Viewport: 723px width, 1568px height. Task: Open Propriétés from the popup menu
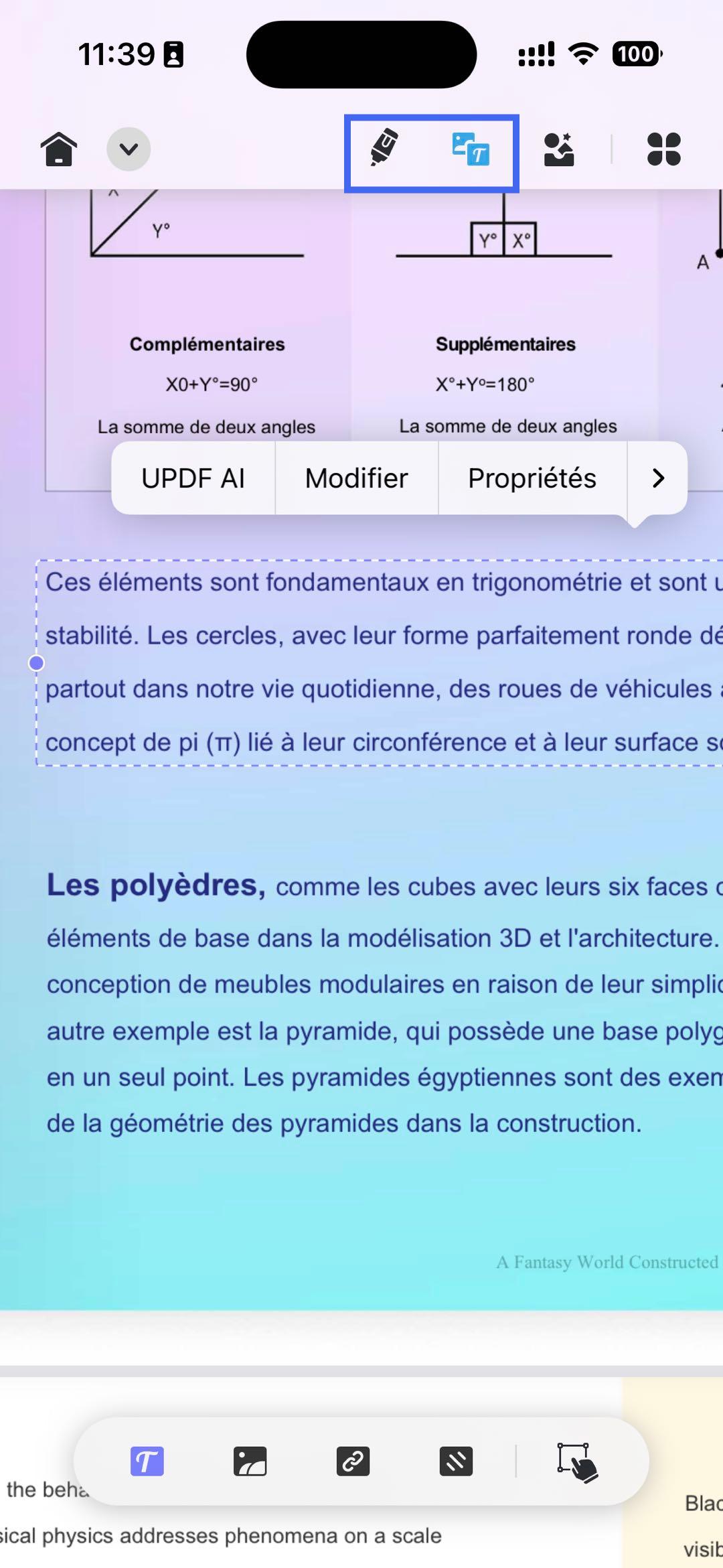tap(532, 478)
